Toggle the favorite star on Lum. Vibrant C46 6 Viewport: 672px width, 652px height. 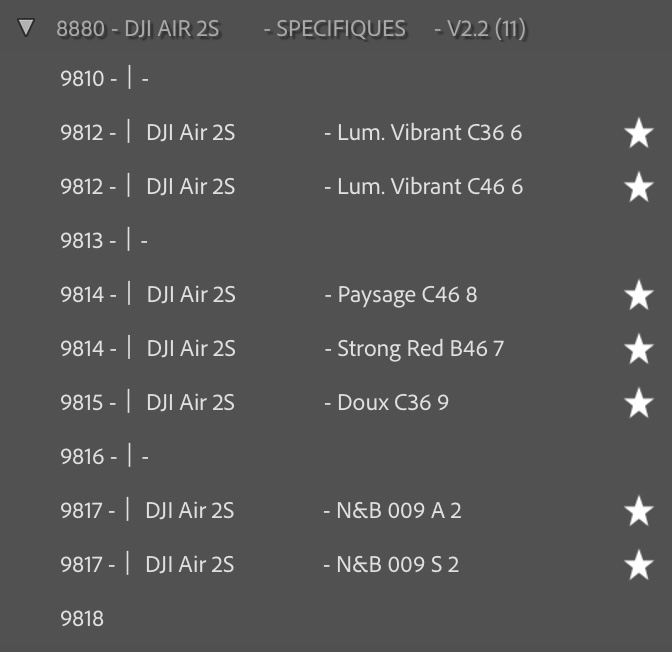(x=638, y=187)
